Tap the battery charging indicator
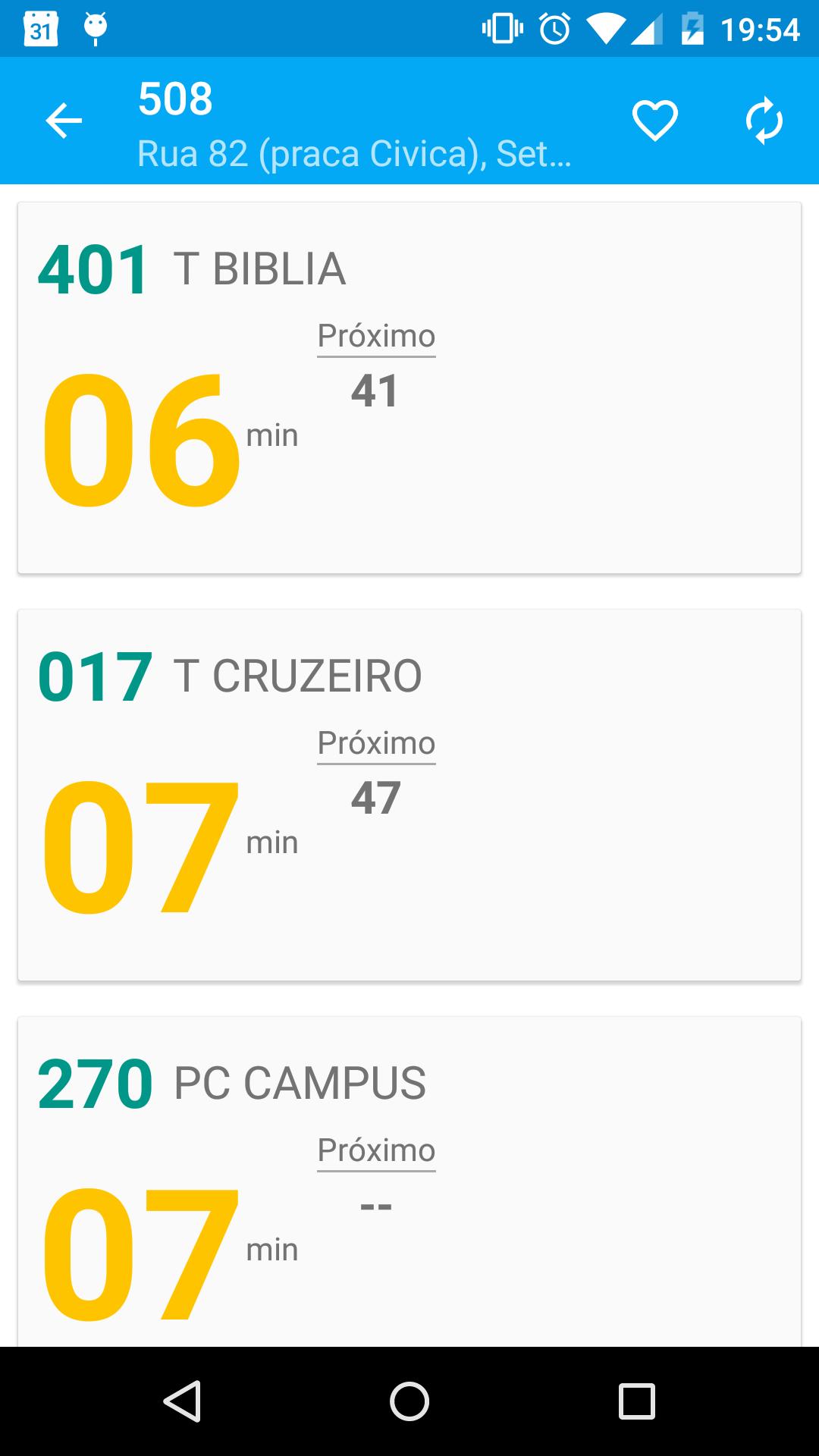Screen dimensions: 819x1456 click(694, 29)
